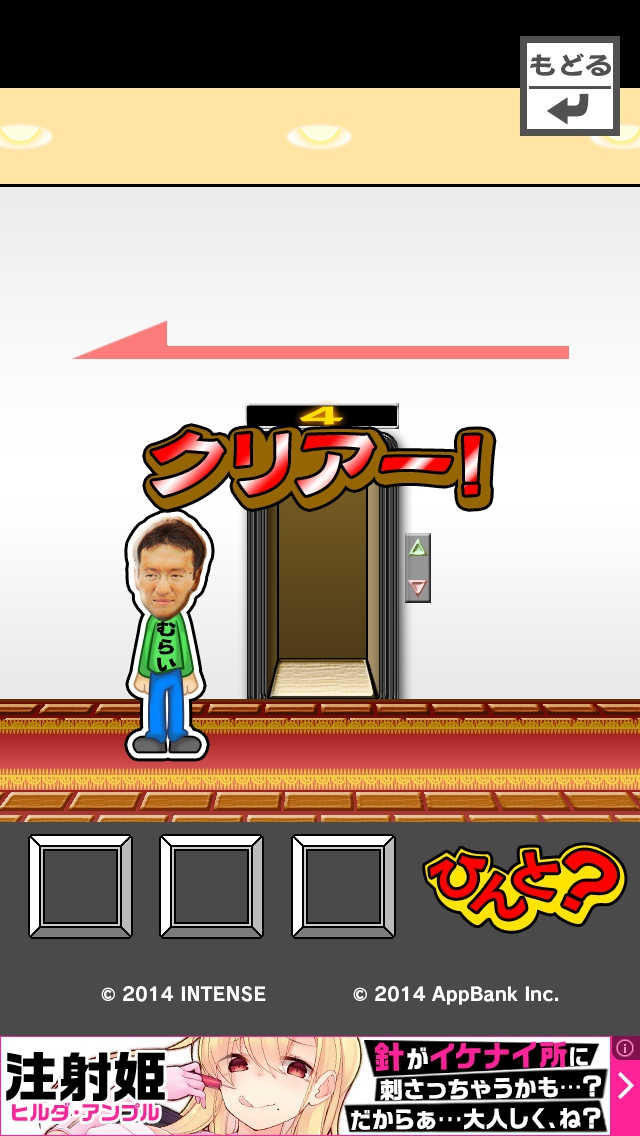Tap the elevator up arrow button
The height and width of the screenshot is (1136, 640).
coord(418,548)
